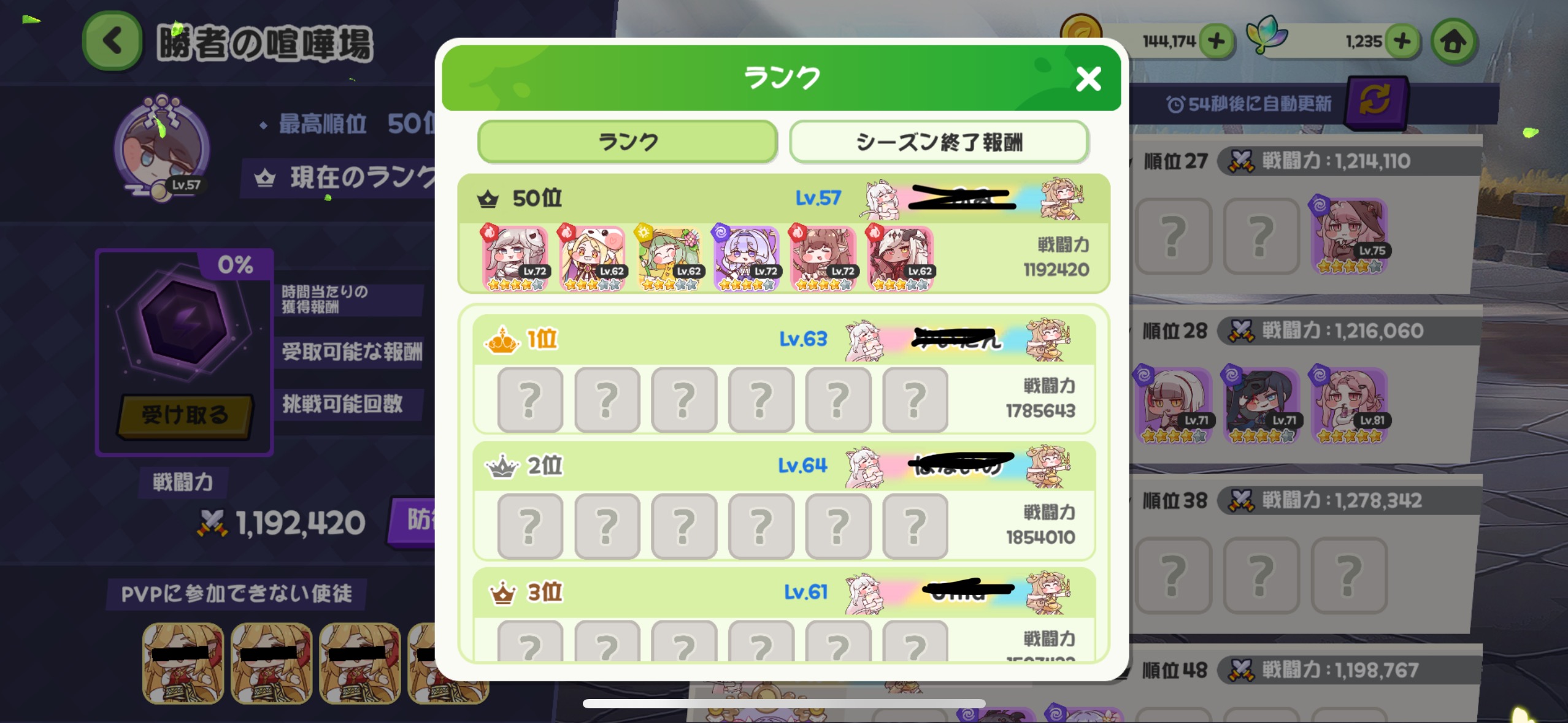Viewport: 1568px width, 723px height.
Task: Go back from 勝者の喧嘩場
Action: (x=112, y=41)
